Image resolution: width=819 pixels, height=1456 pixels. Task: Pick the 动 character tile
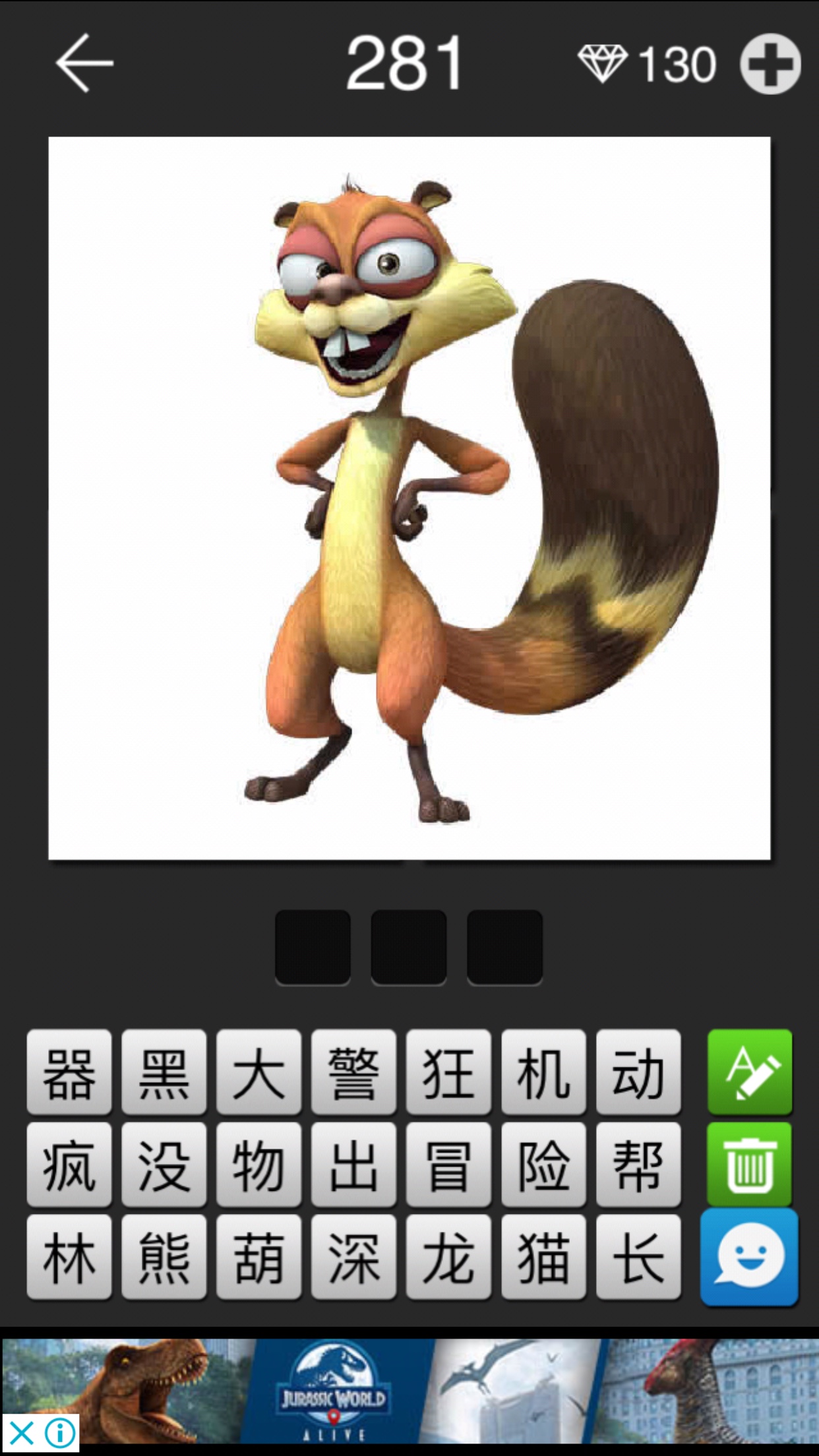pyautogui.click(x=639, y=1072)
